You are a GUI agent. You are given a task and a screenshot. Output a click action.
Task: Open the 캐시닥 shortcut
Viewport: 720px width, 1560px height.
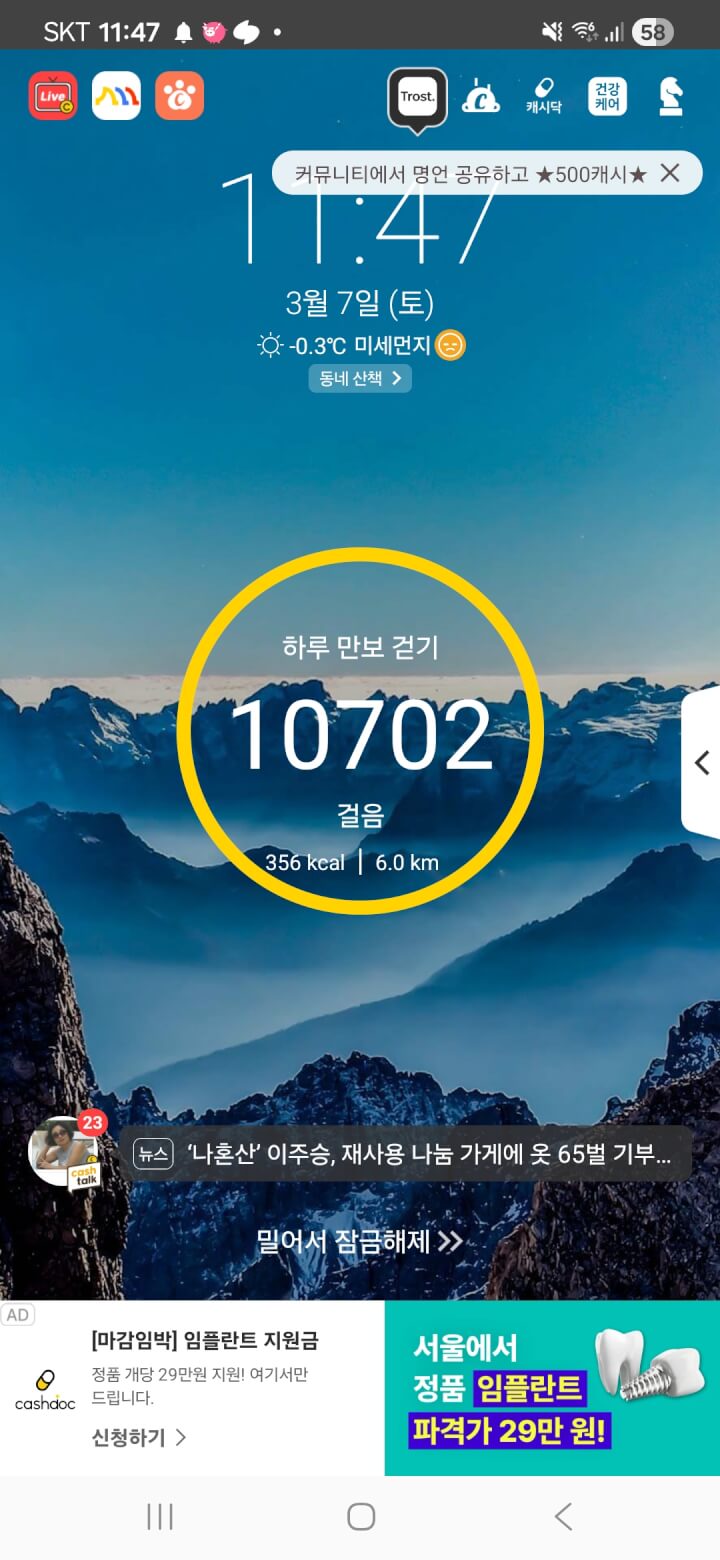tap(543, 96)
